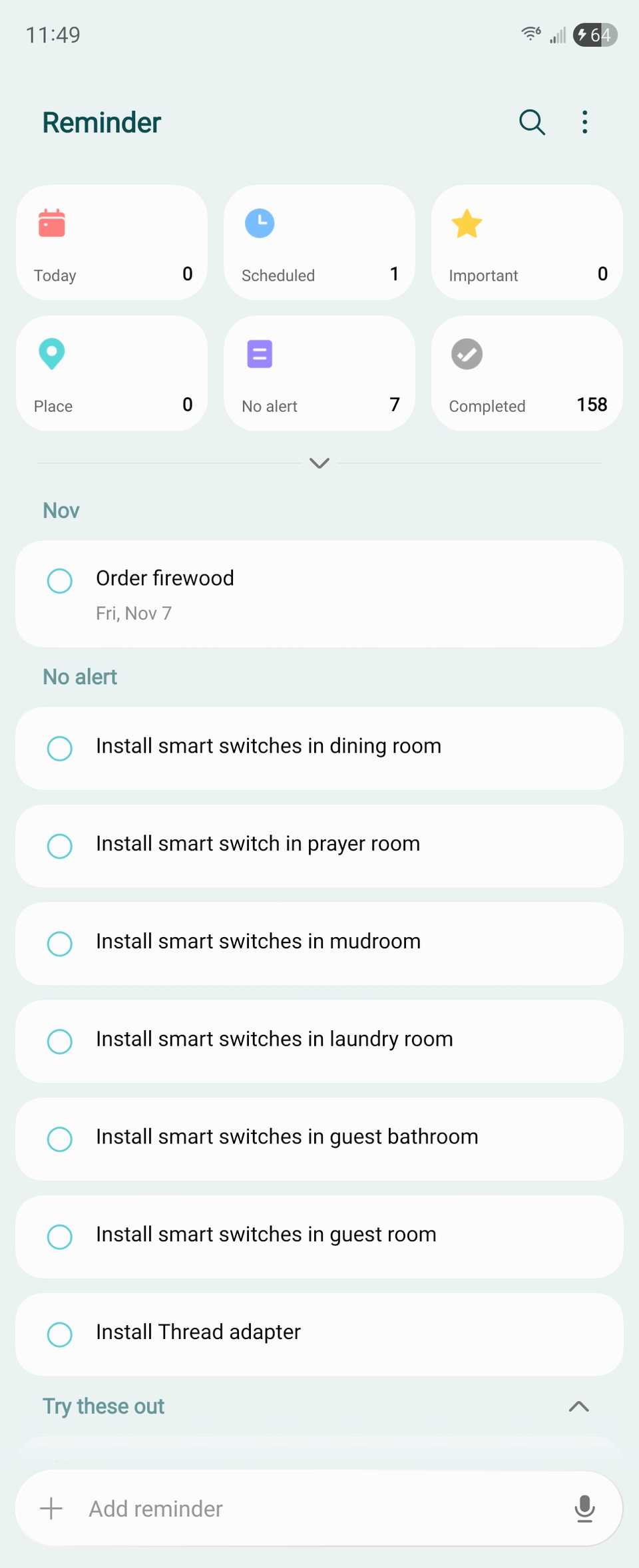
Task: Open the No alert list icon
Action: point(259,353)
